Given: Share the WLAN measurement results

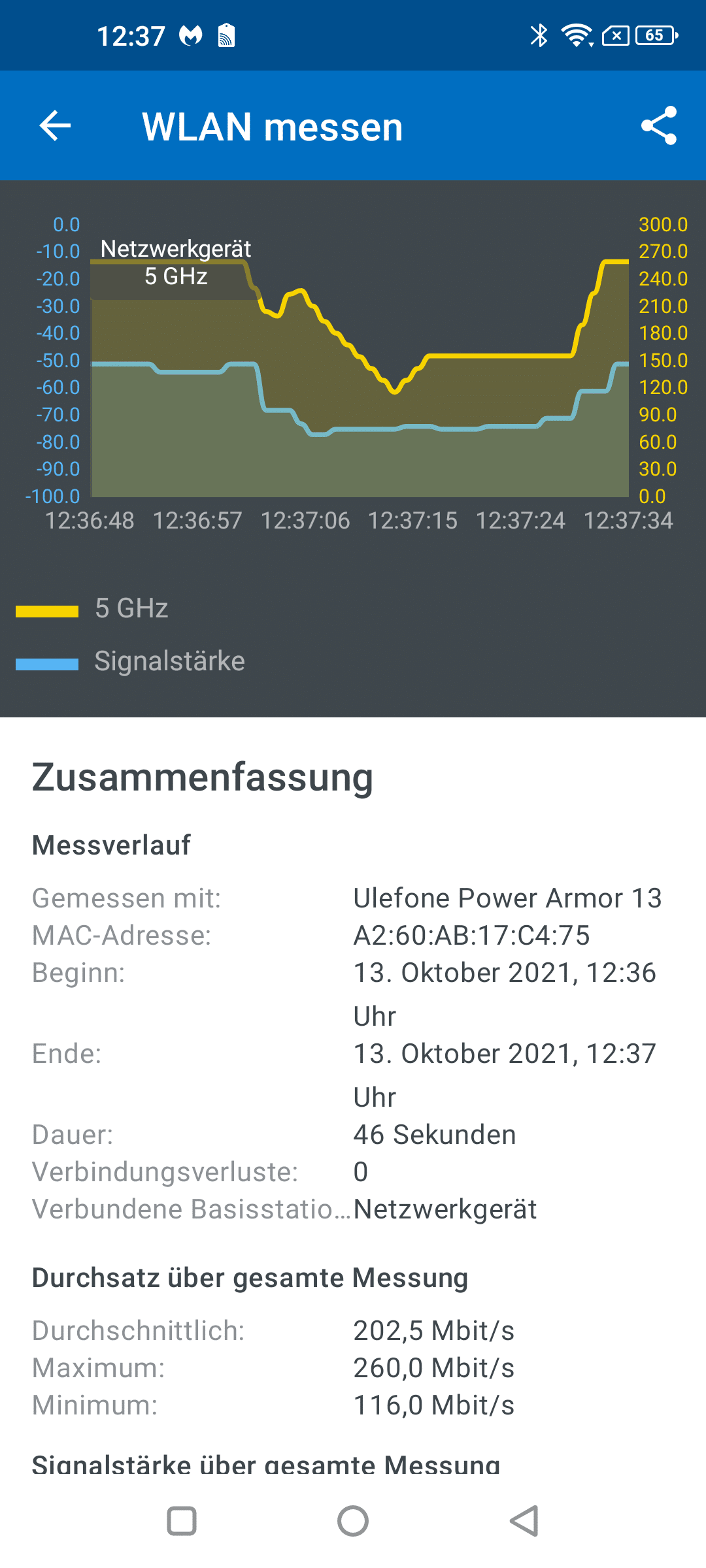Looking at the screenshot, I should [658, 125].
